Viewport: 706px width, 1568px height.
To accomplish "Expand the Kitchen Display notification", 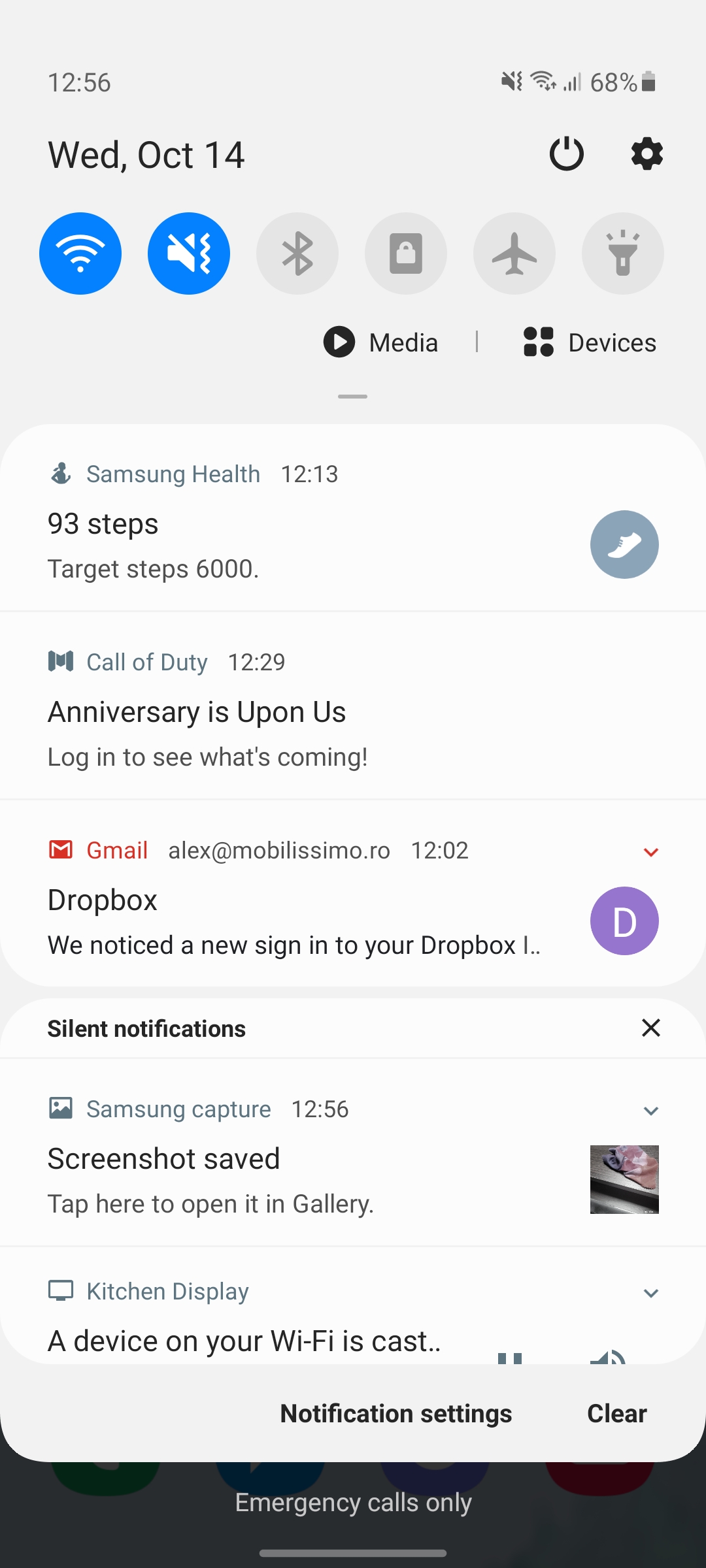I will (650, 1292).
